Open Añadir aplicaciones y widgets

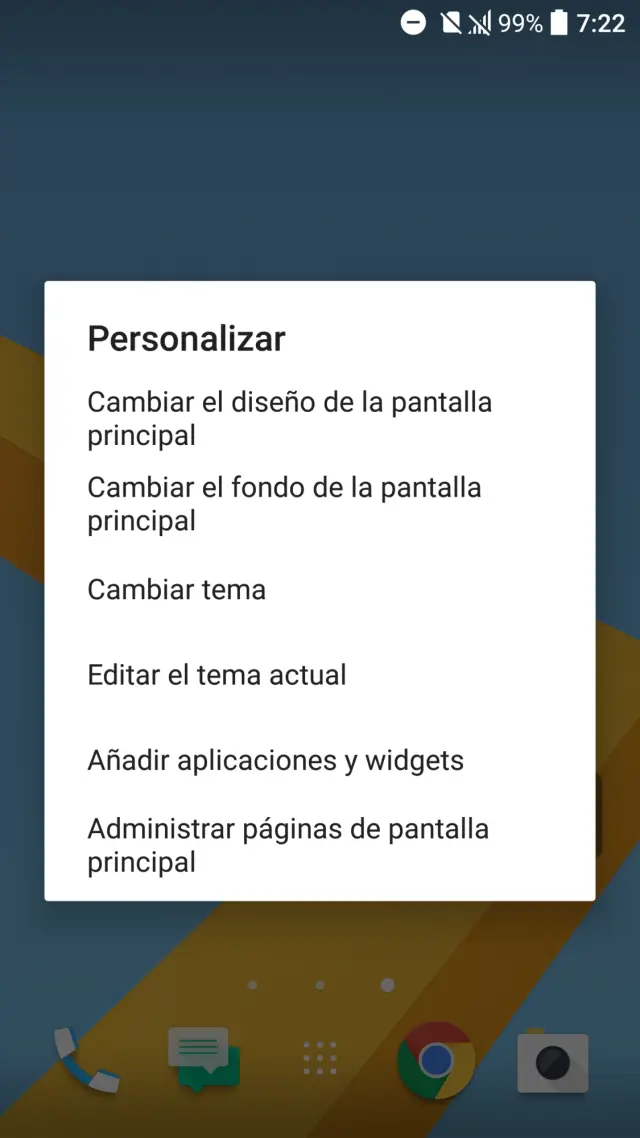point(276,760)
